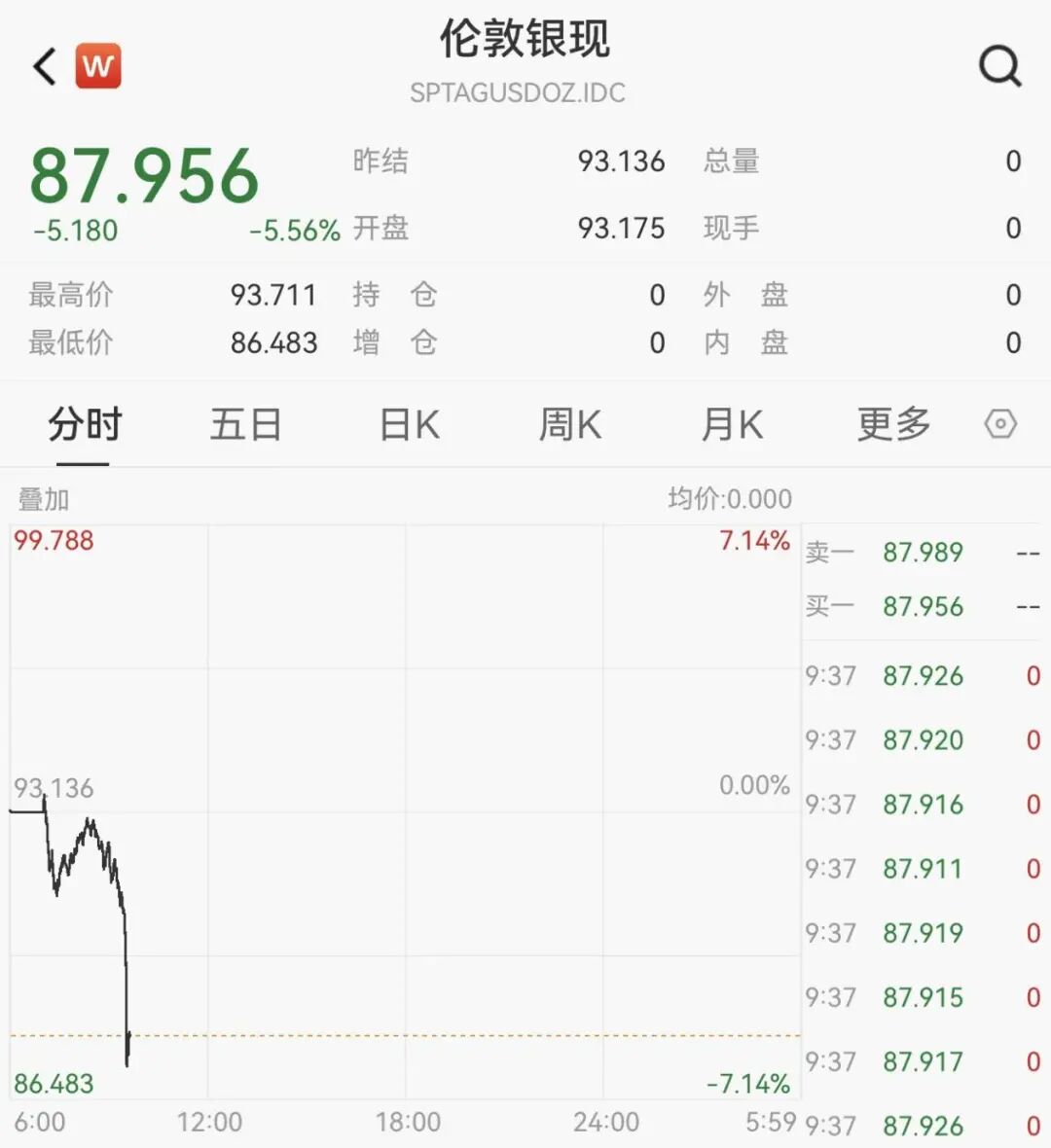Switch to the 五日 tab
The height and width of the screenshot is (1148, 1051).
[246, 424]
